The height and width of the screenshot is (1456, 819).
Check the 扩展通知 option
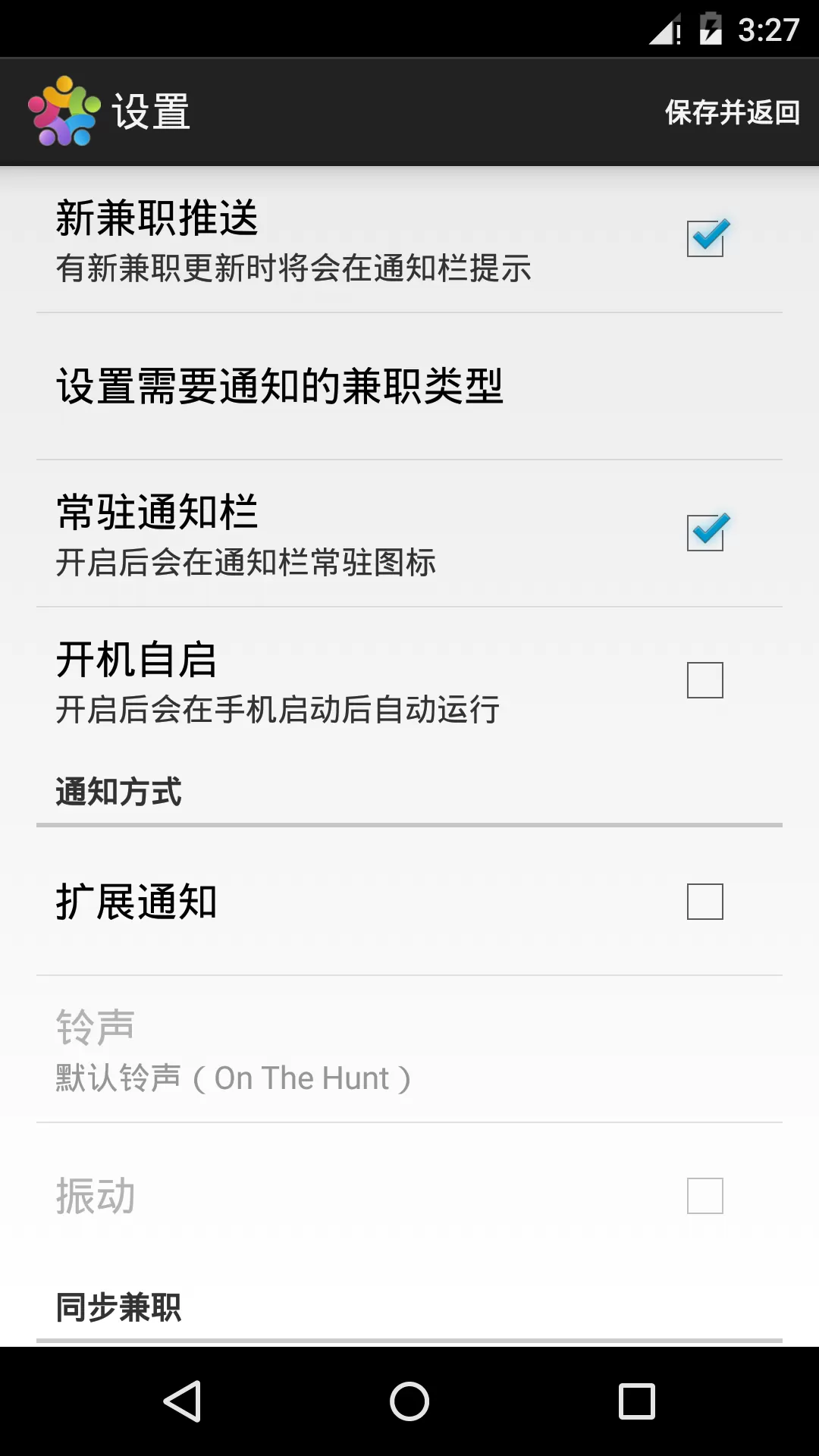click(x=704, y=902)
